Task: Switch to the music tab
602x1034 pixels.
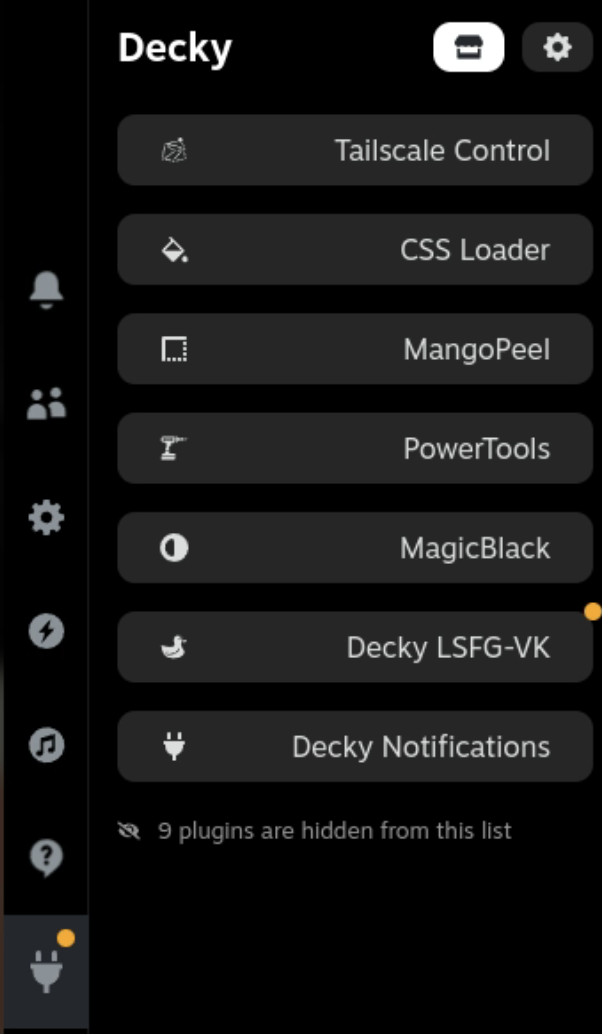Action: 46,745
